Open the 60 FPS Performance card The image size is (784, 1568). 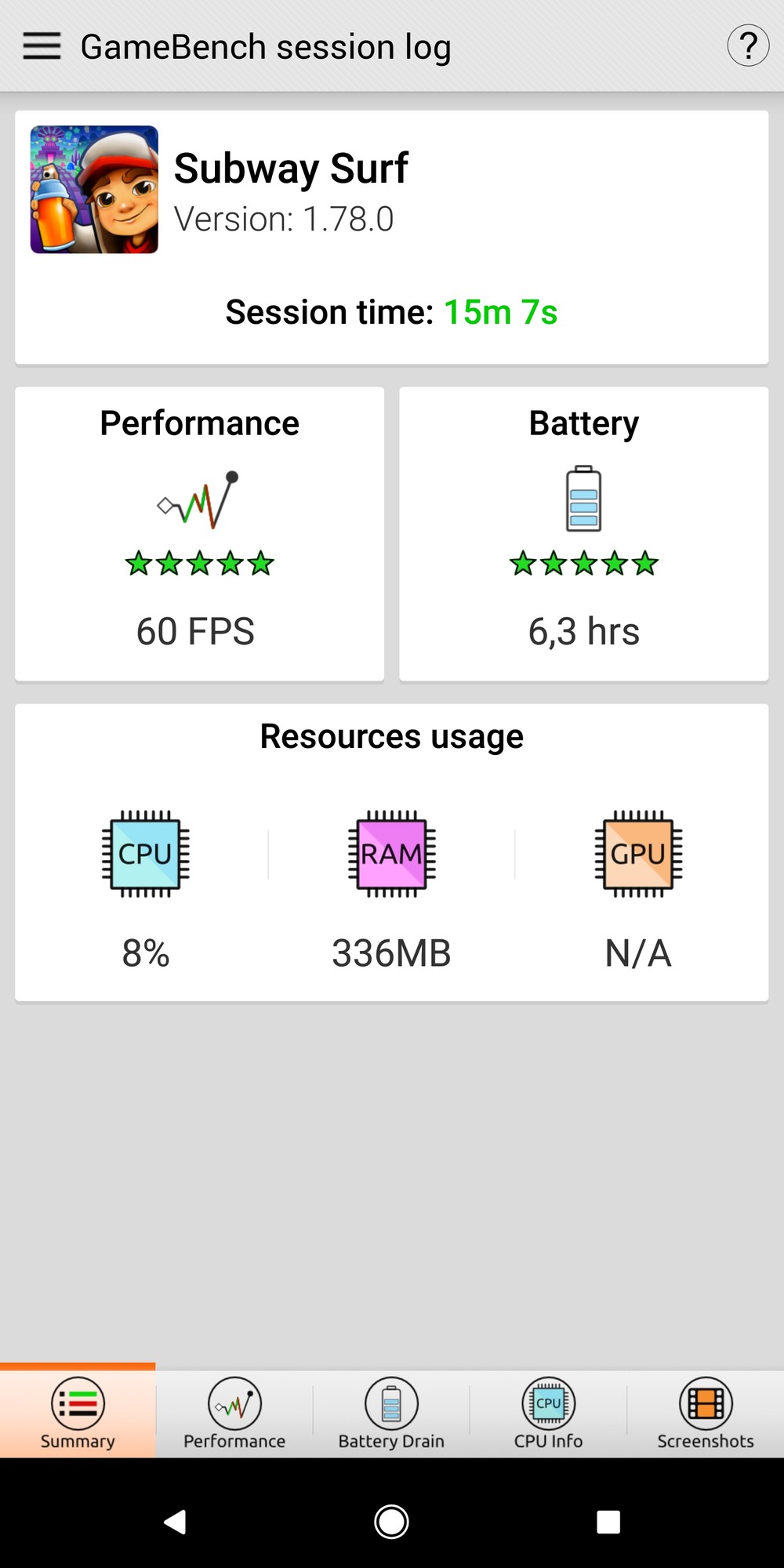[199, 534]
